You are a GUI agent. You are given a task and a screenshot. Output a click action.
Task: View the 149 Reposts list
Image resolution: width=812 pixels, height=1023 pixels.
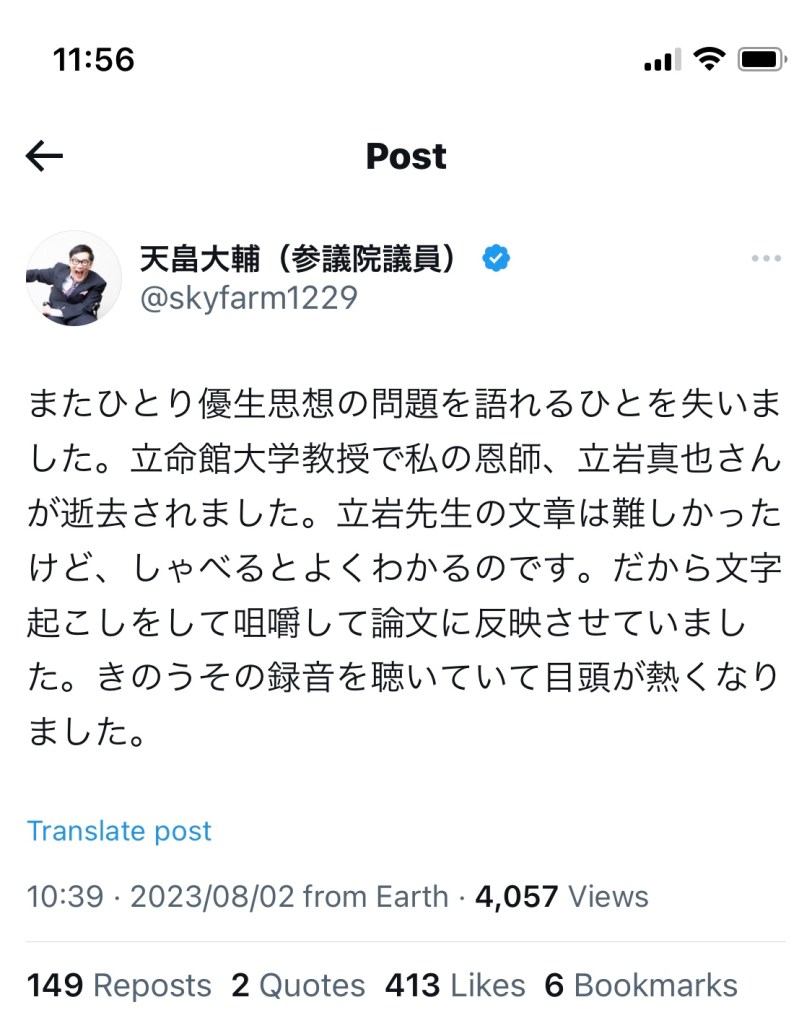click(119, 985)
